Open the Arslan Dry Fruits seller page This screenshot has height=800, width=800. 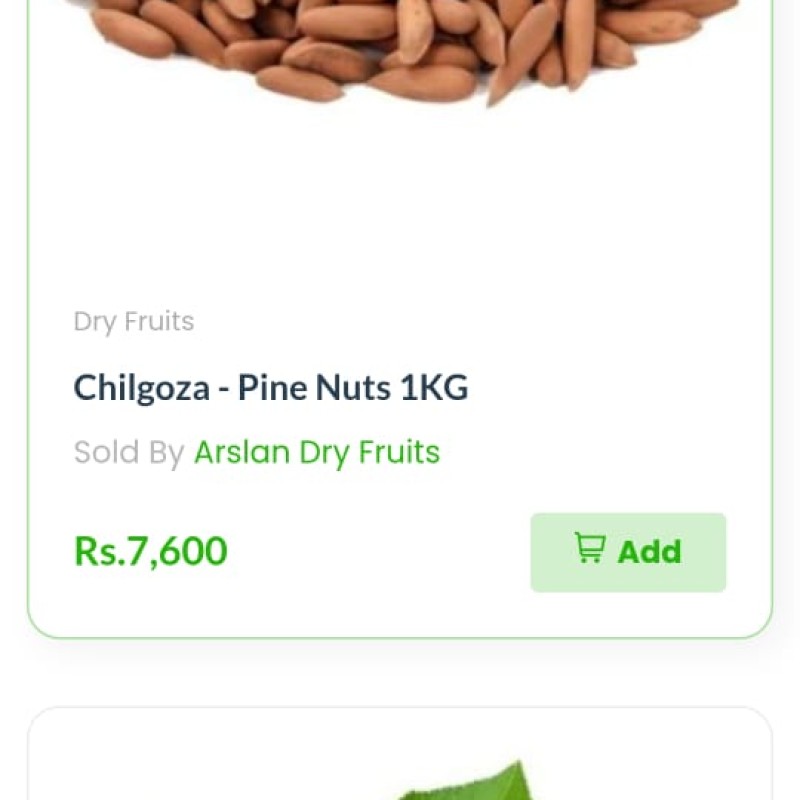[316, 452]
